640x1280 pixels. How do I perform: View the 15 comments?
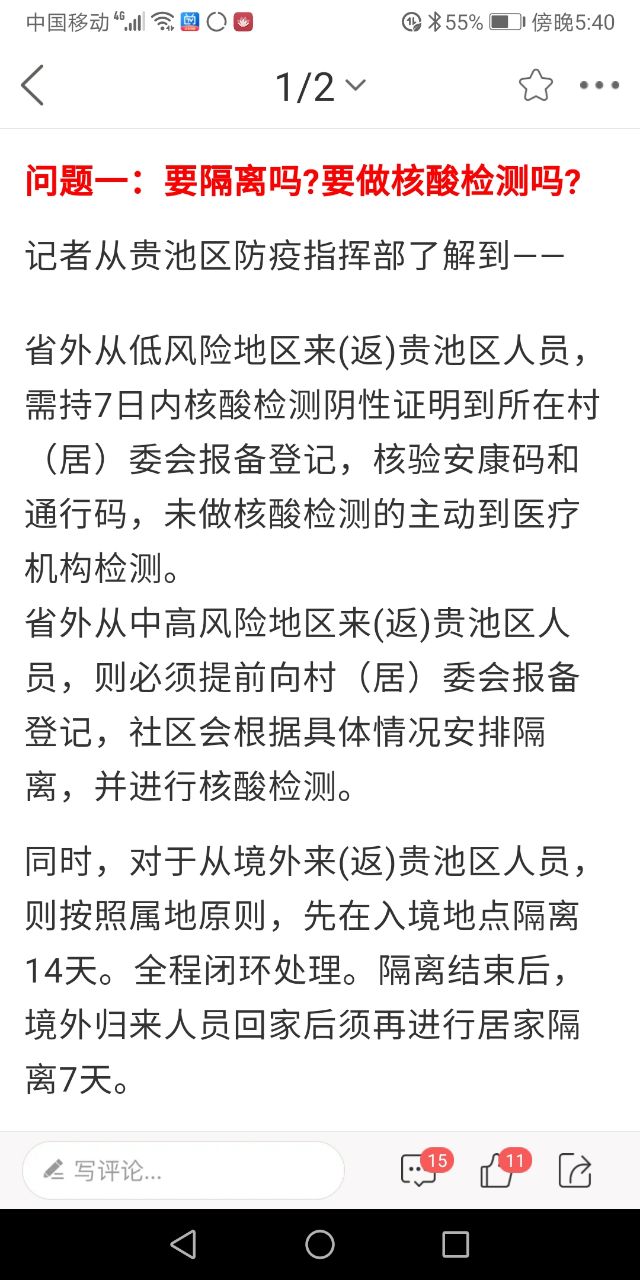pos(418,1170)
